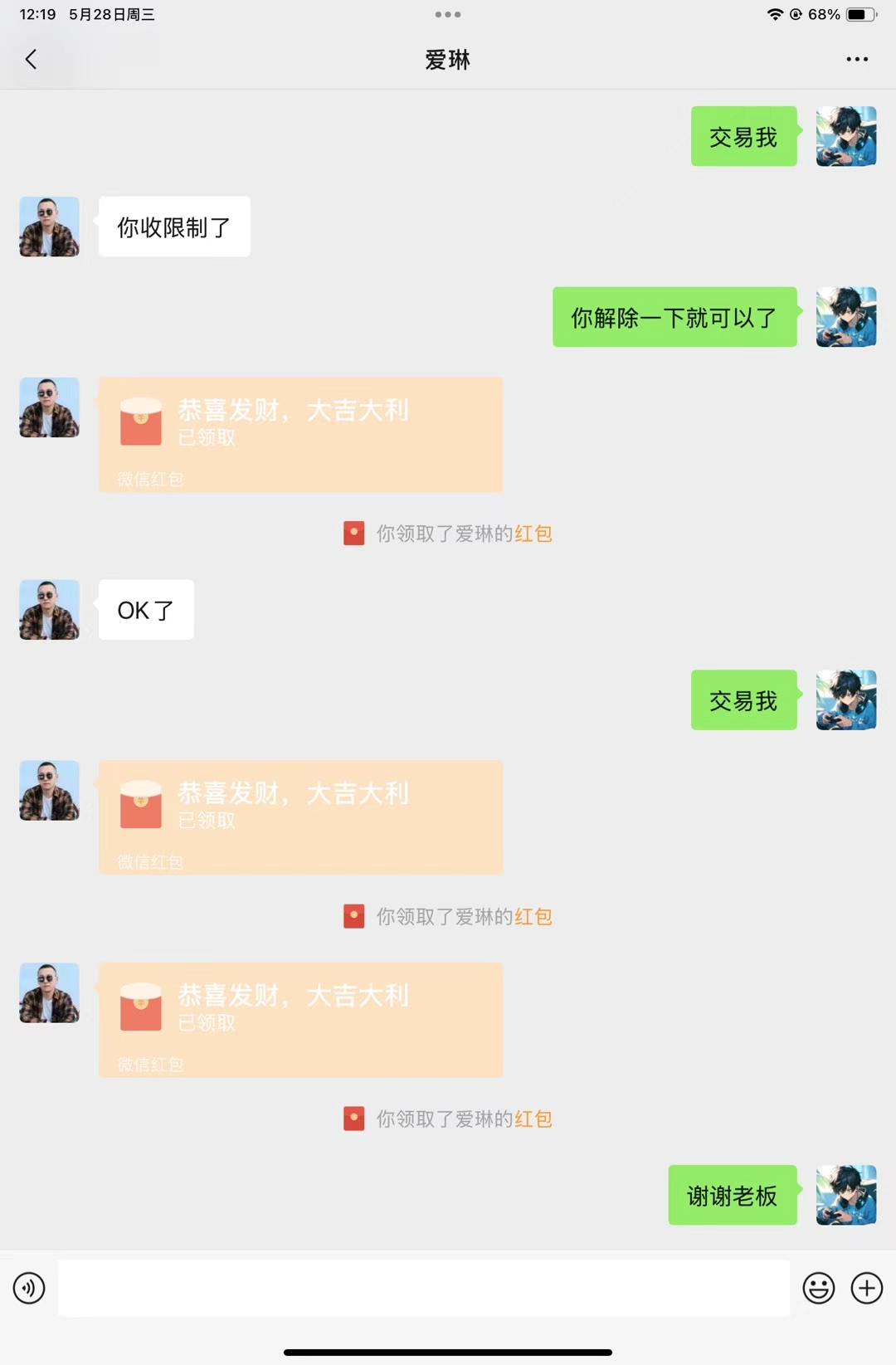The height and width of the screenshot is (1365, 896).
Task: Open the chat options menu
Action: (856, 59)
